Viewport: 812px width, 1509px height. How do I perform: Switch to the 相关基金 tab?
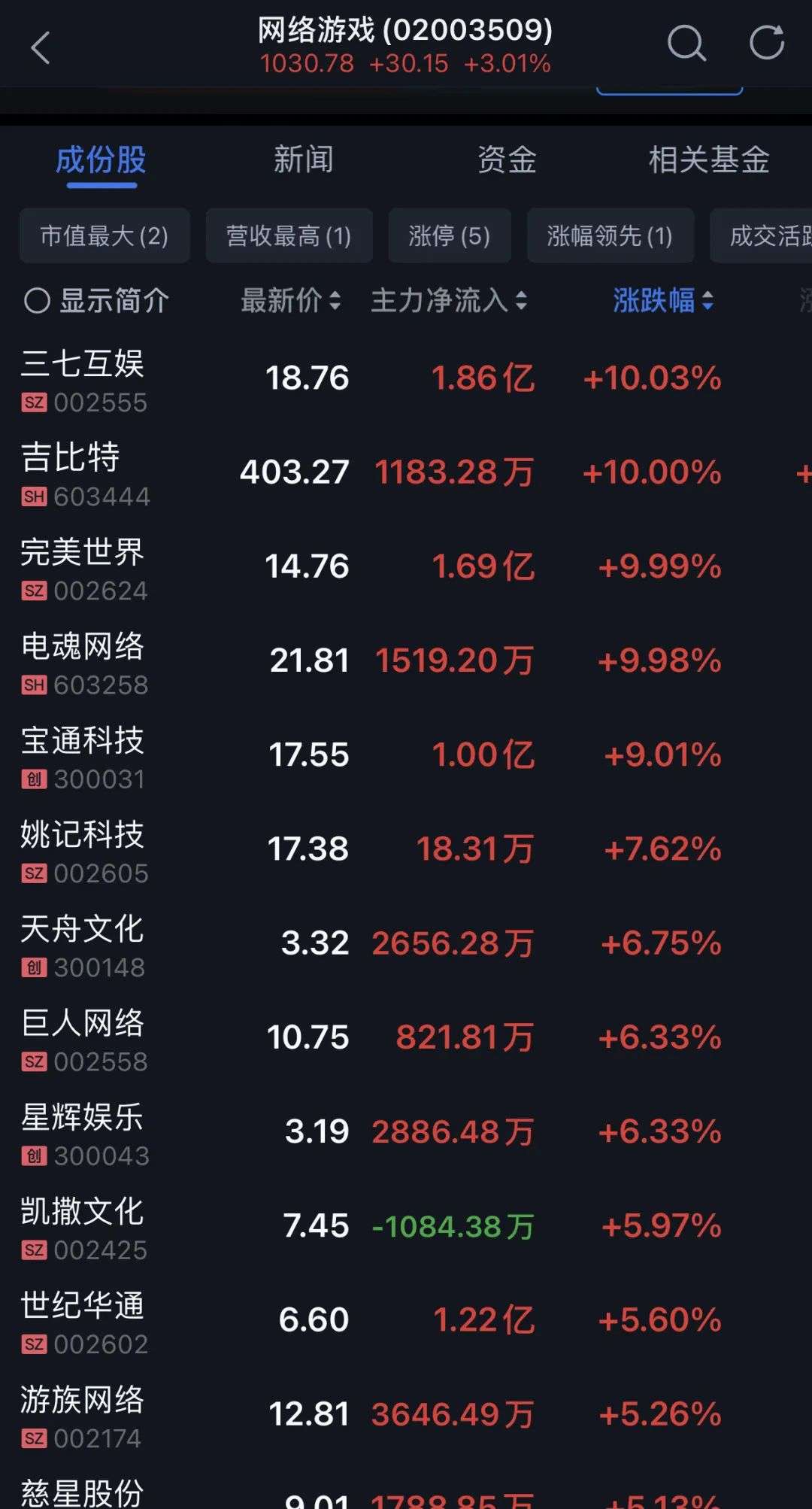708,160
